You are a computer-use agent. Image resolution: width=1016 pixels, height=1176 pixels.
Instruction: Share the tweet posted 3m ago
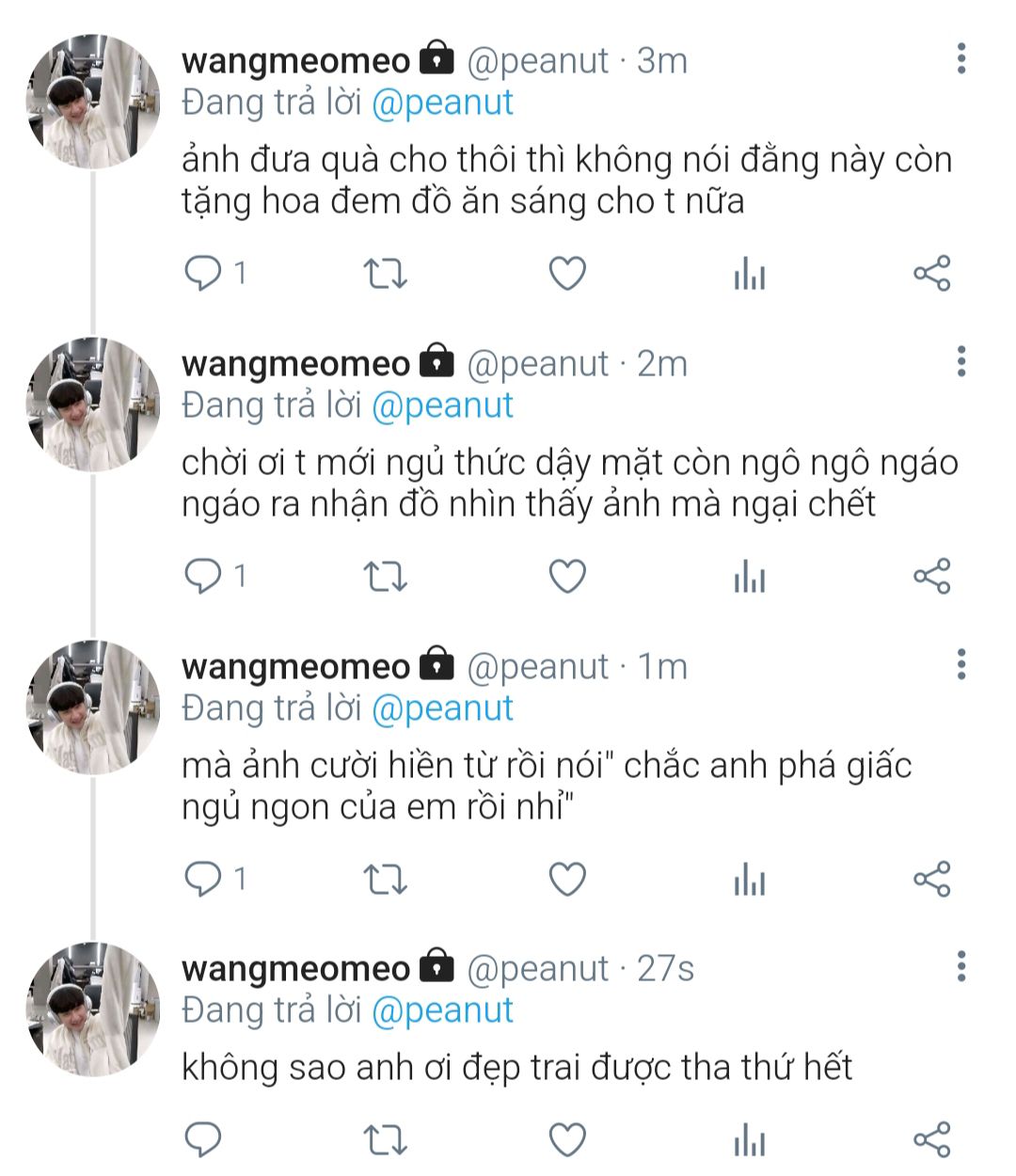click(932, 274)
